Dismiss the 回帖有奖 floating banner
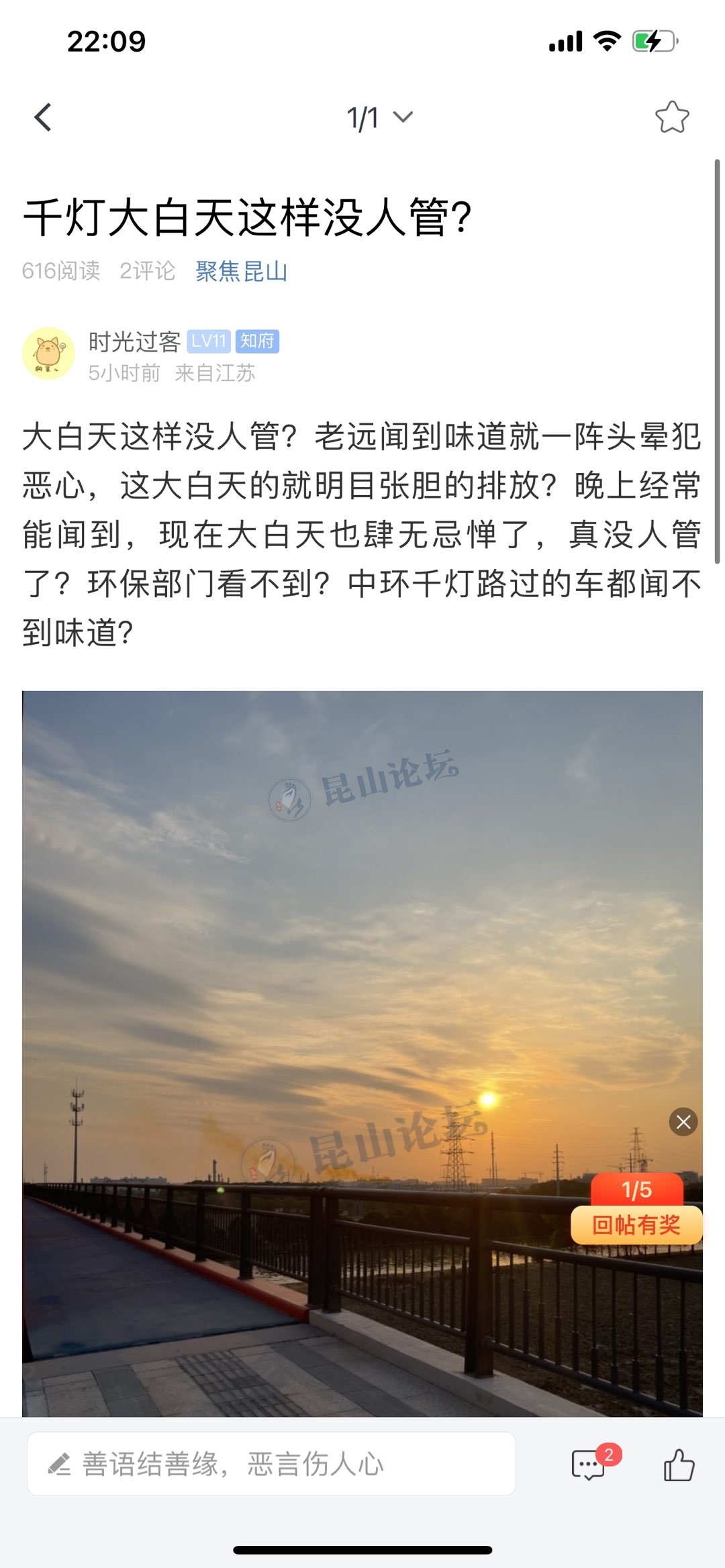The image size is (725, 1568). click(683, 1122)
